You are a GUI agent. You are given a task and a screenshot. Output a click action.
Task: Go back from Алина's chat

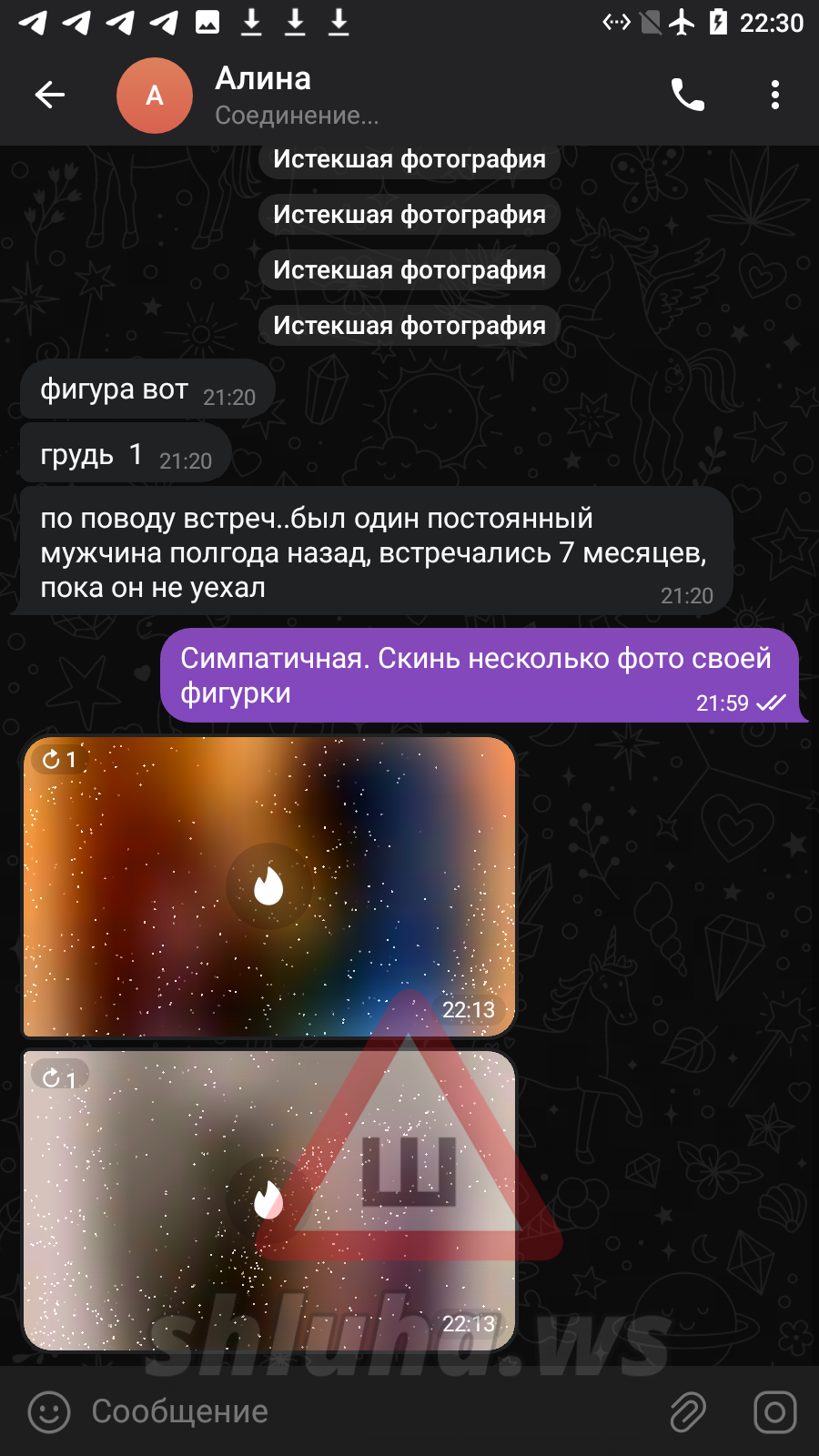[x=50, y=95]
